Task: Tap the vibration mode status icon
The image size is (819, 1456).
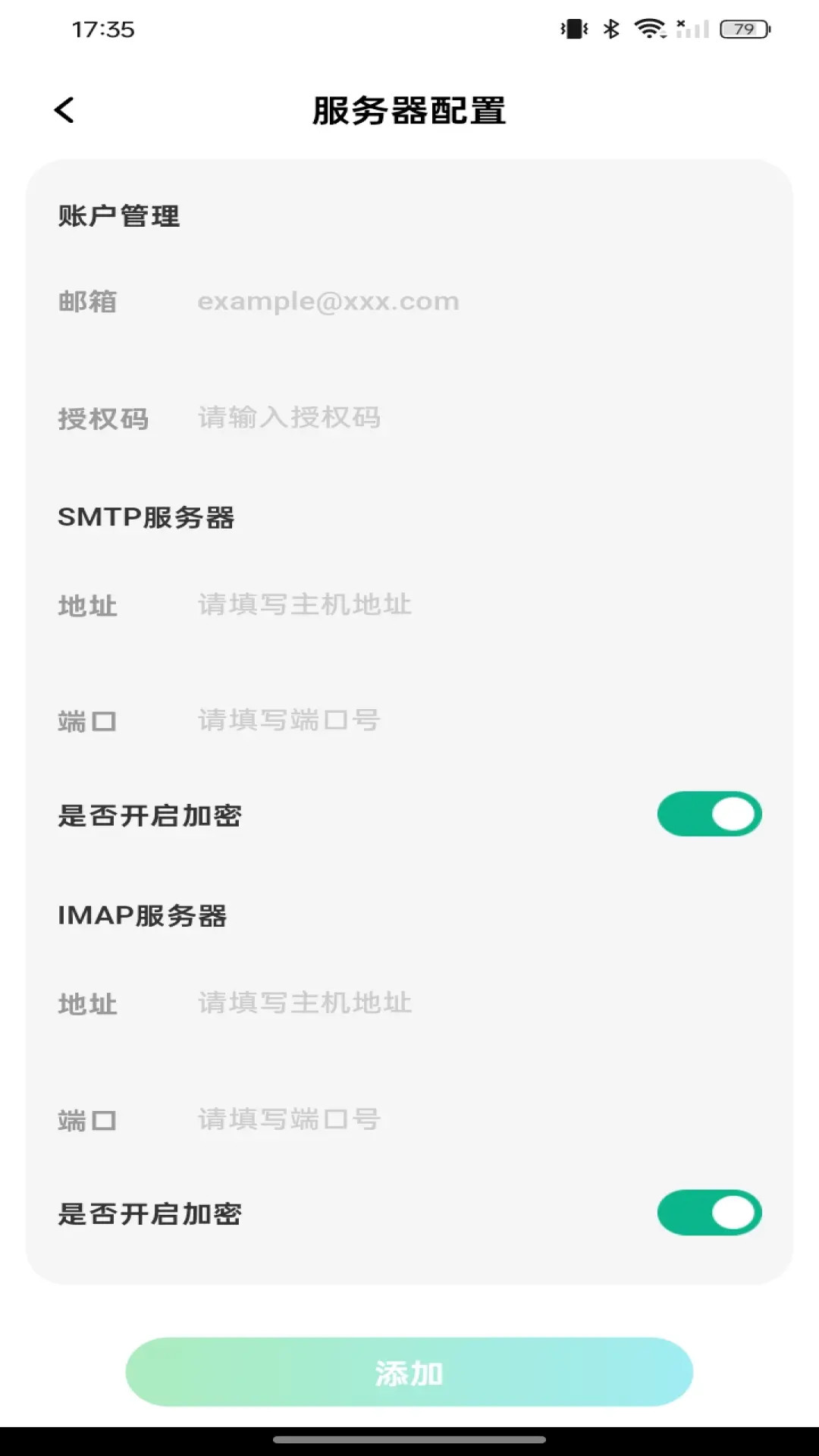Action: (x=574, y=29)
